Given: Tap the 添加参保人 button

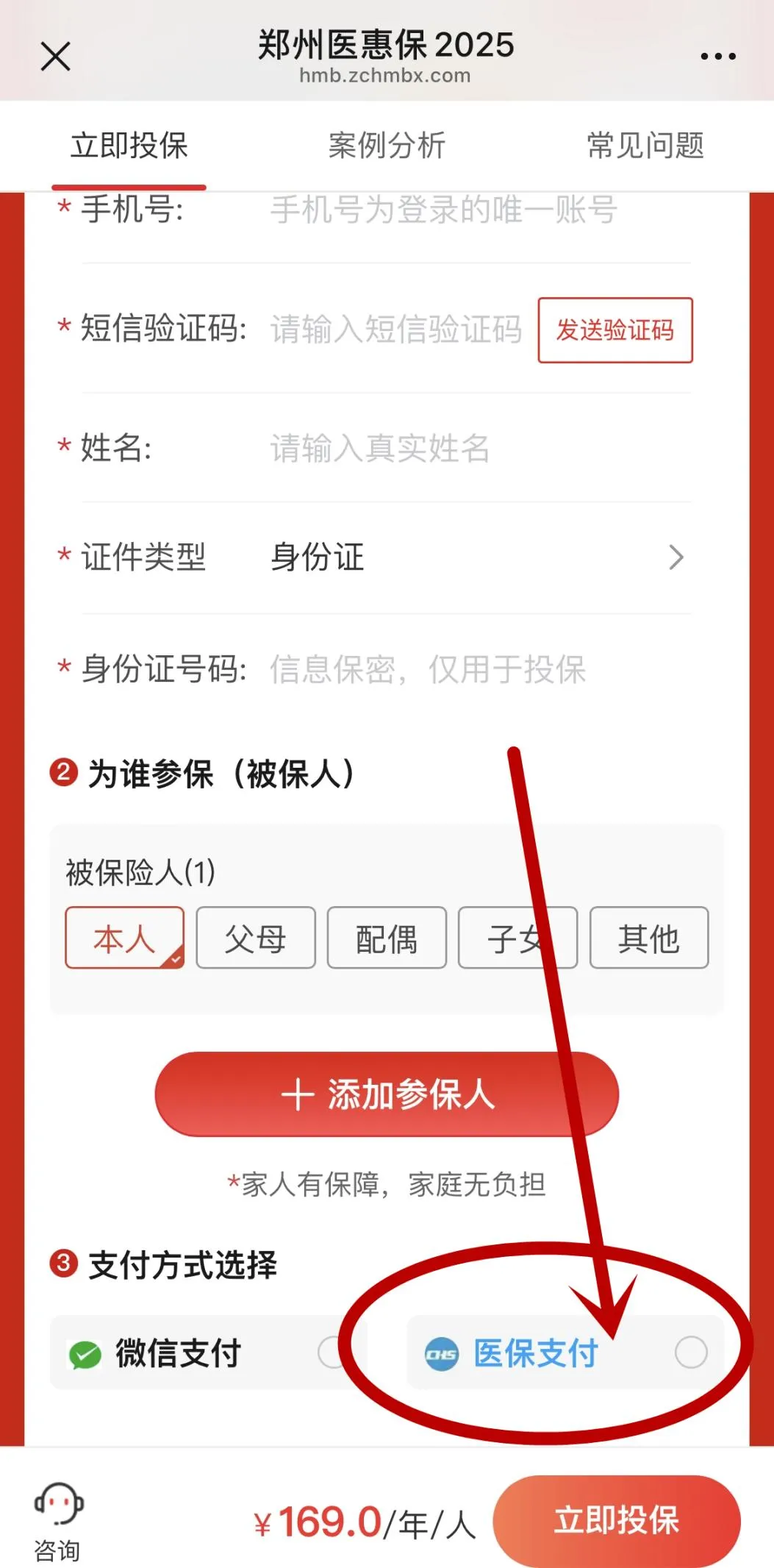Looking at the screenshot, I should pyautogui.click(x=387, y=1094).
